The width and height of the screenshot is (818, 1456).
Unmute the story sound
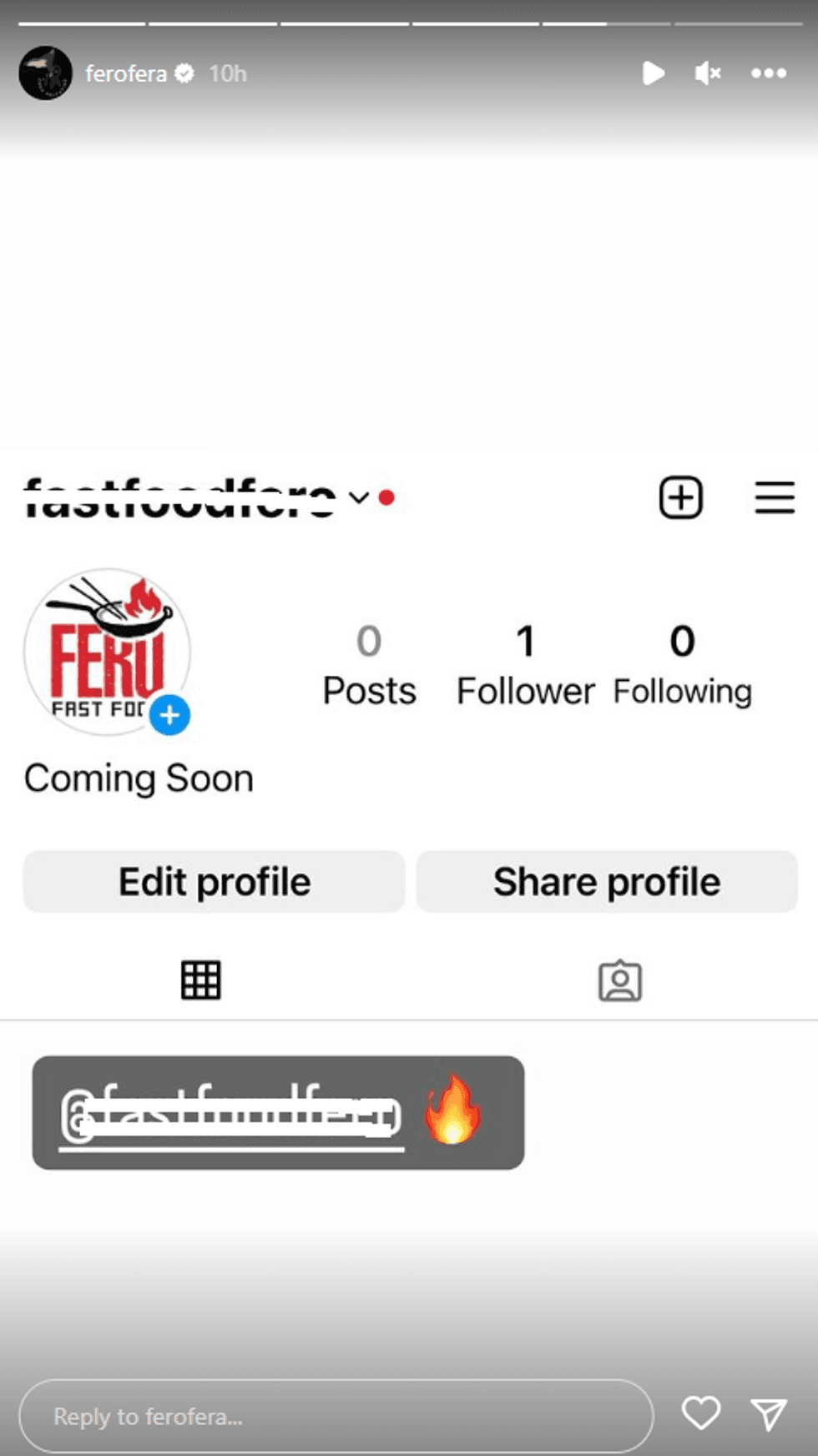(x=707, y=73)
